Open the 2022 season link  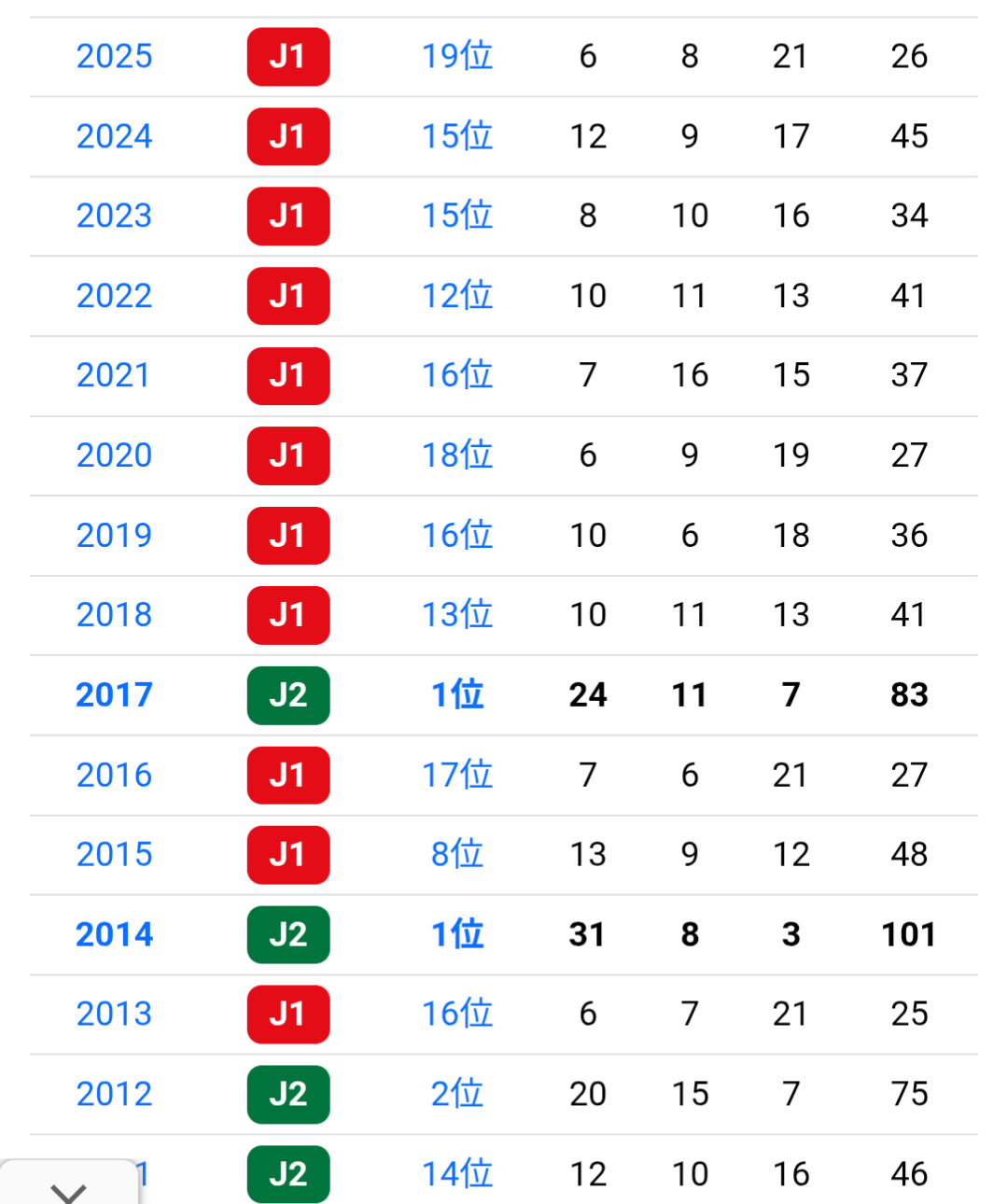(x=114, y=296)
